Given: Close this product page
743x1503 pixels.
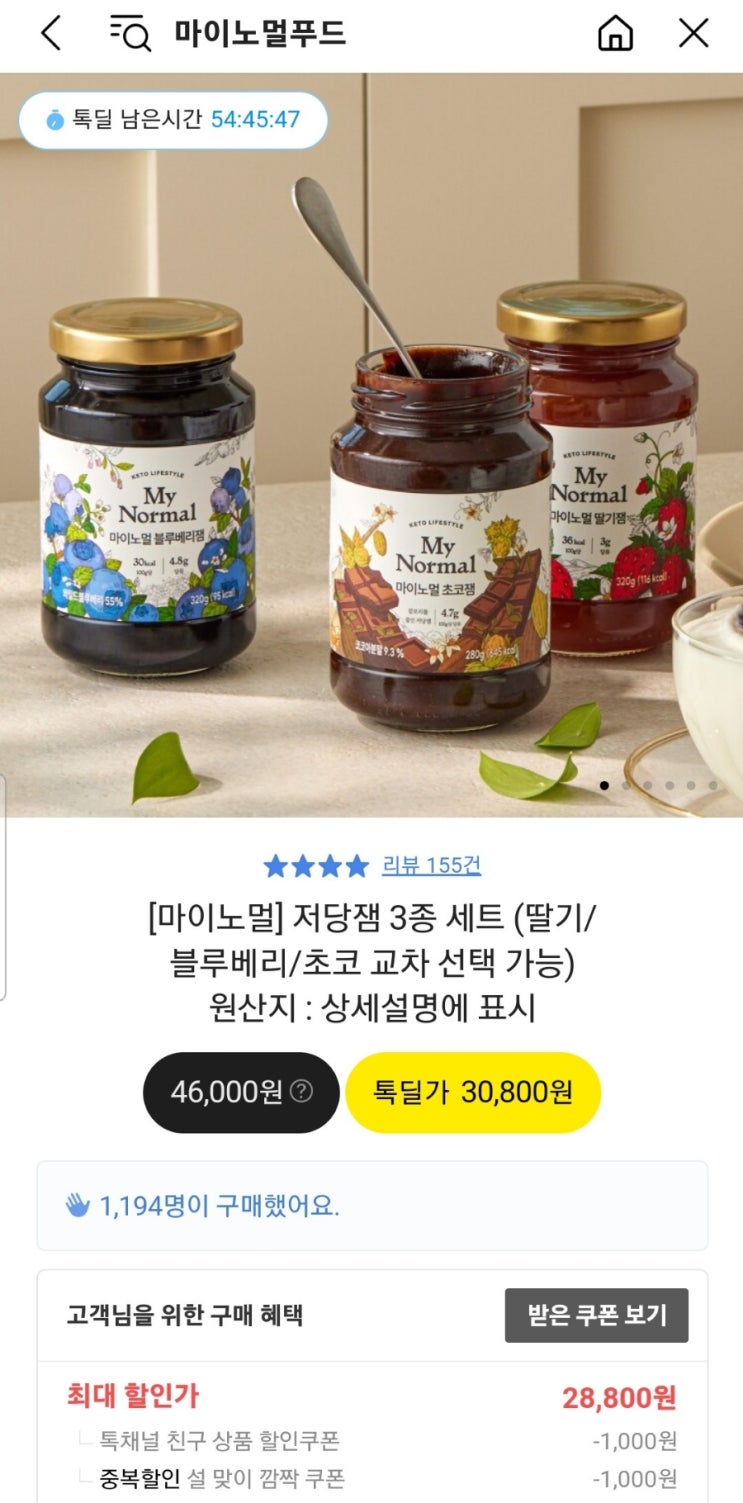Looking at the screenshot, I should (693, 34).
